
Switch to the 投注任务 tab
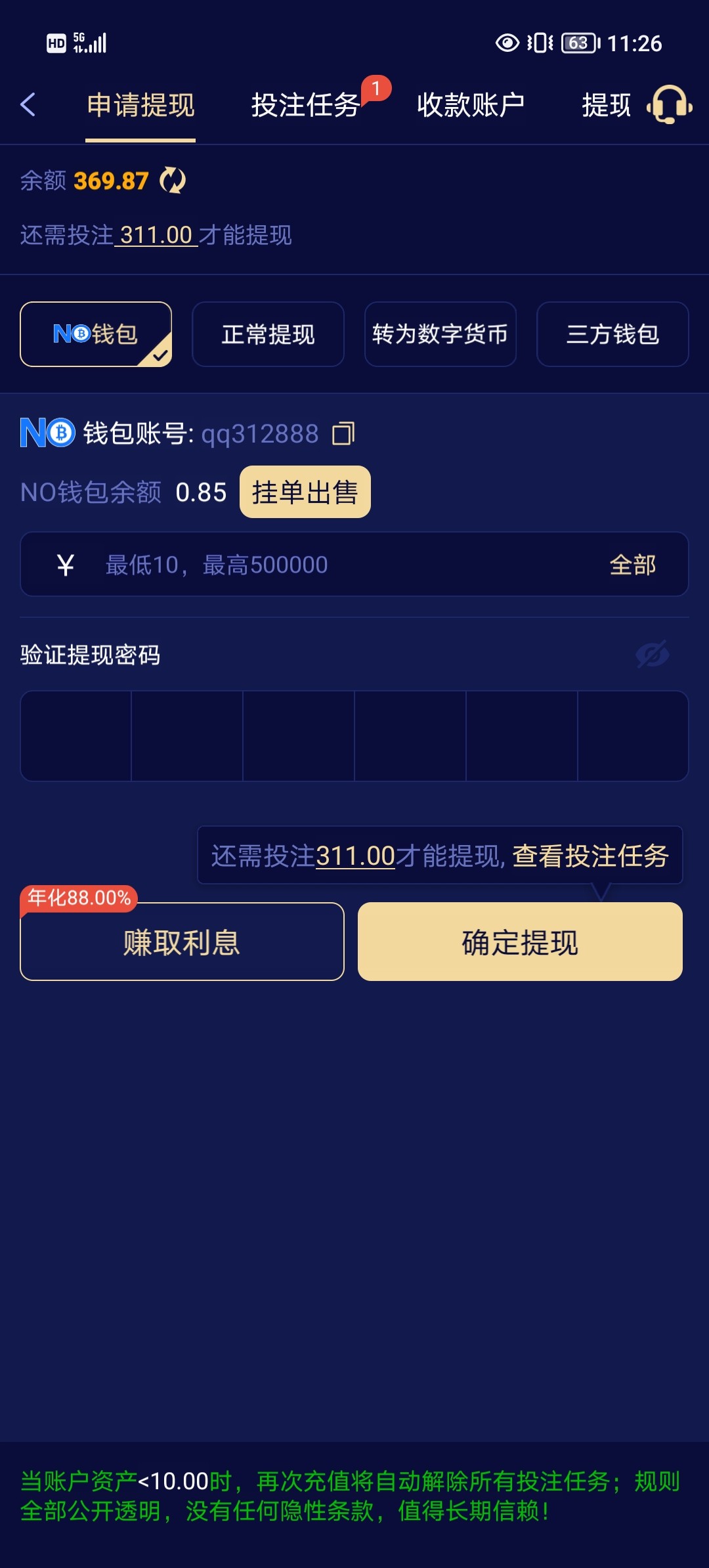coord(305,105)
